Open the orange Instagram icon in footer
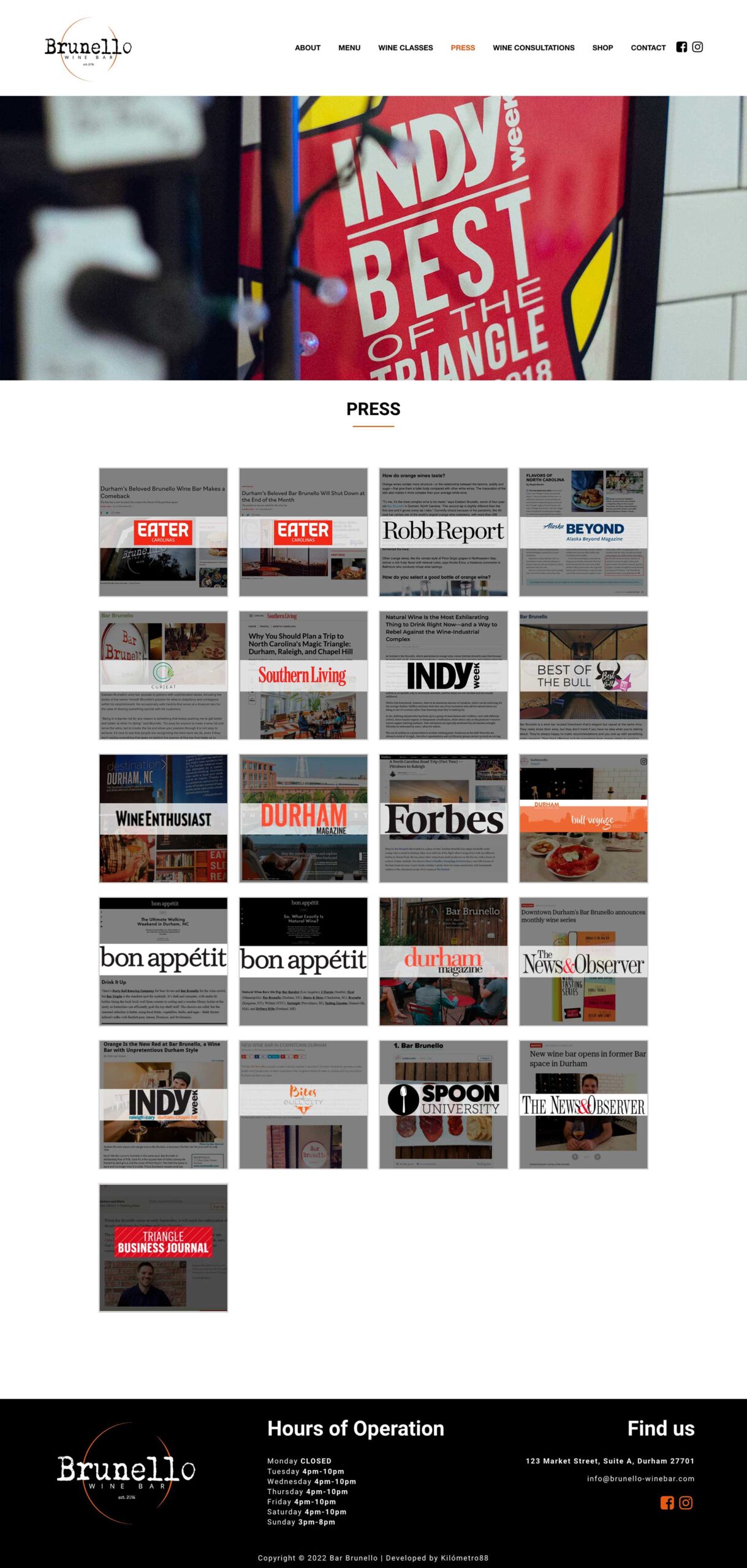Image resolution: width=747 pixels, height=1568 pixels. click(x=686, y=1502)
